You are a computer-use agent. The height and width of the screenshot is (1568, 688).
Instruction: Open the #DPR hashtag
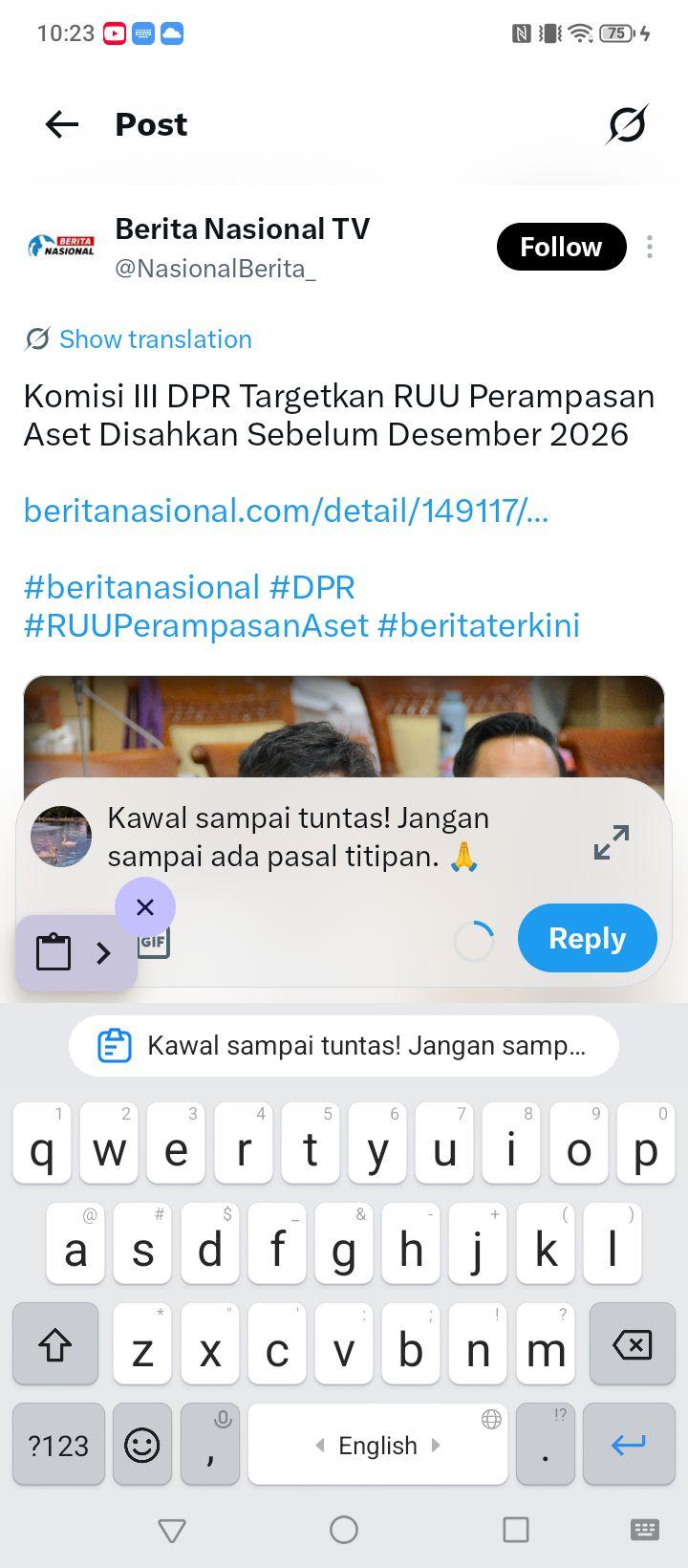pos(312,587)
